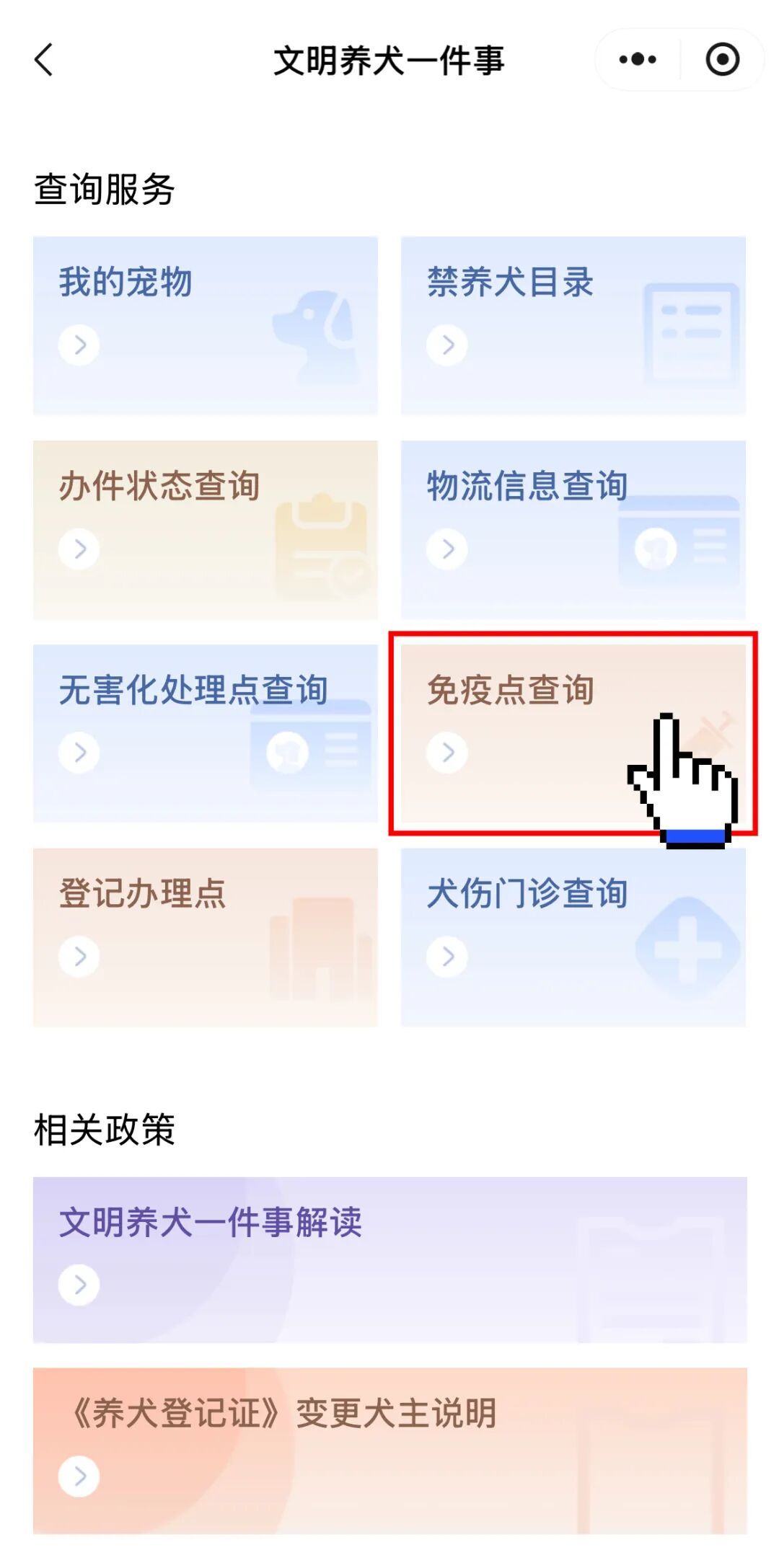Open the 我的宠物 card
This screenshot has width=779, height=1568.
[x=206, y=325]
